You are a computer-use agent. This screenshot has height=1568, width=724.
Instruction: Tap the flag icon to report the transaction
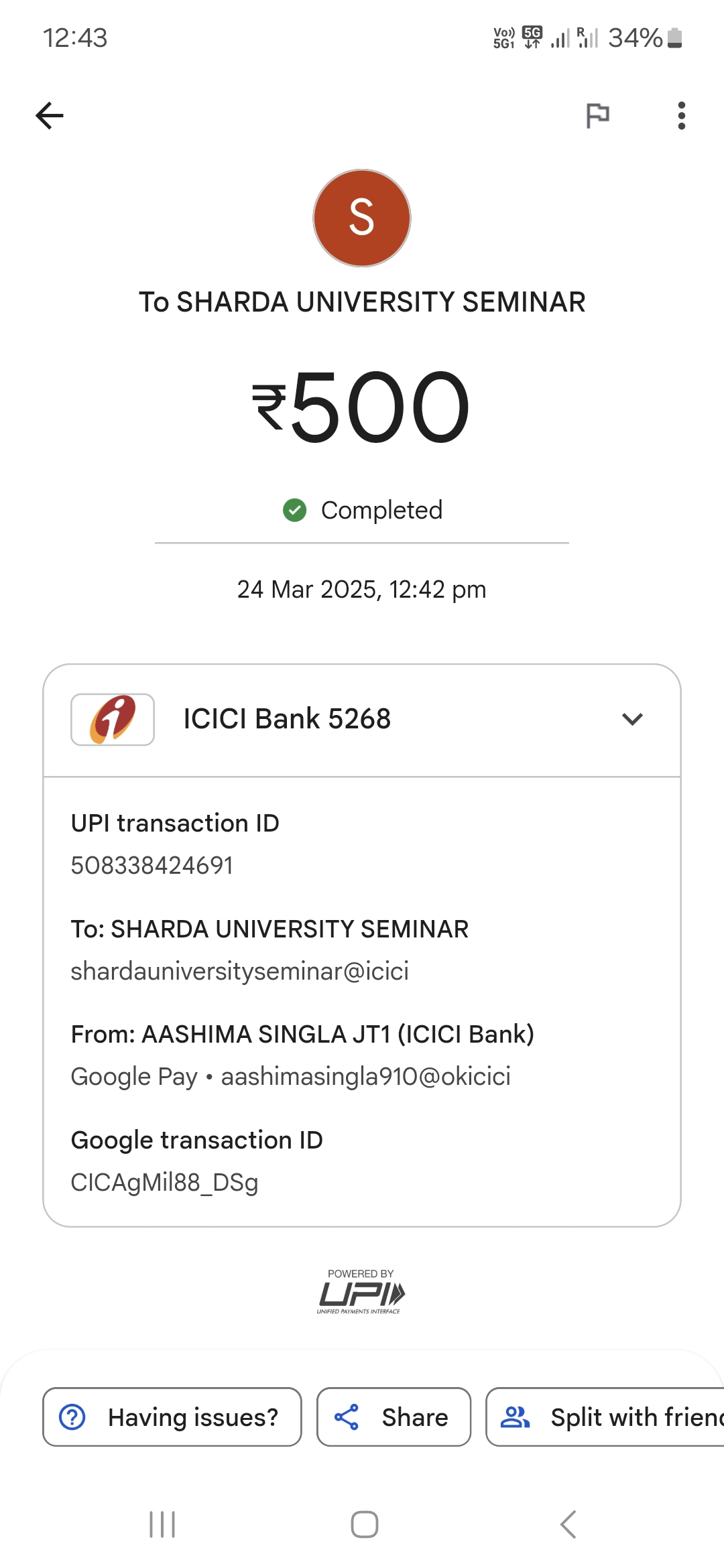coord(597,115)
